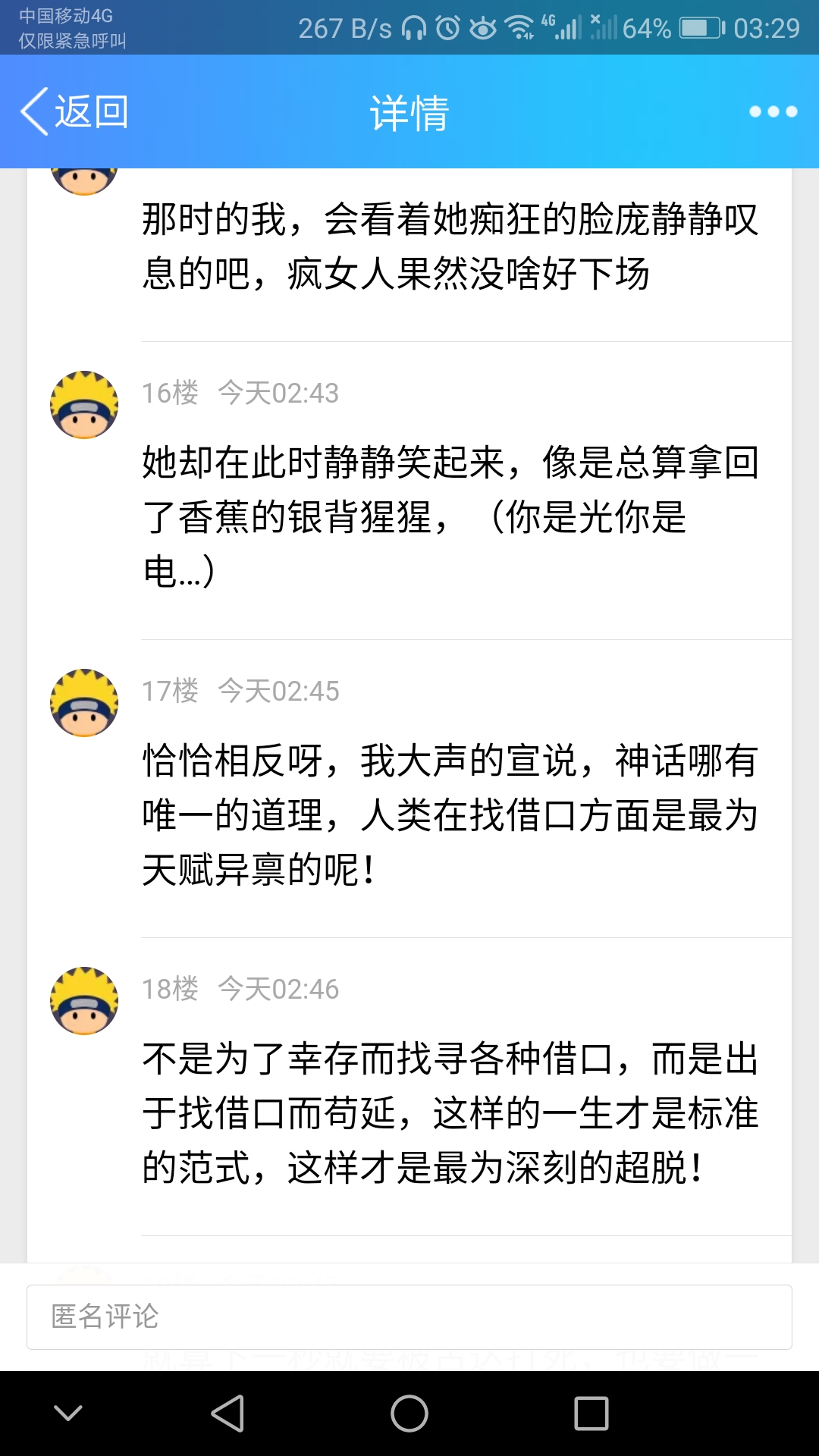Tap the 匿名评论 comment input field
Screen dimensions: 819x1456
(x=409, y=1316)
